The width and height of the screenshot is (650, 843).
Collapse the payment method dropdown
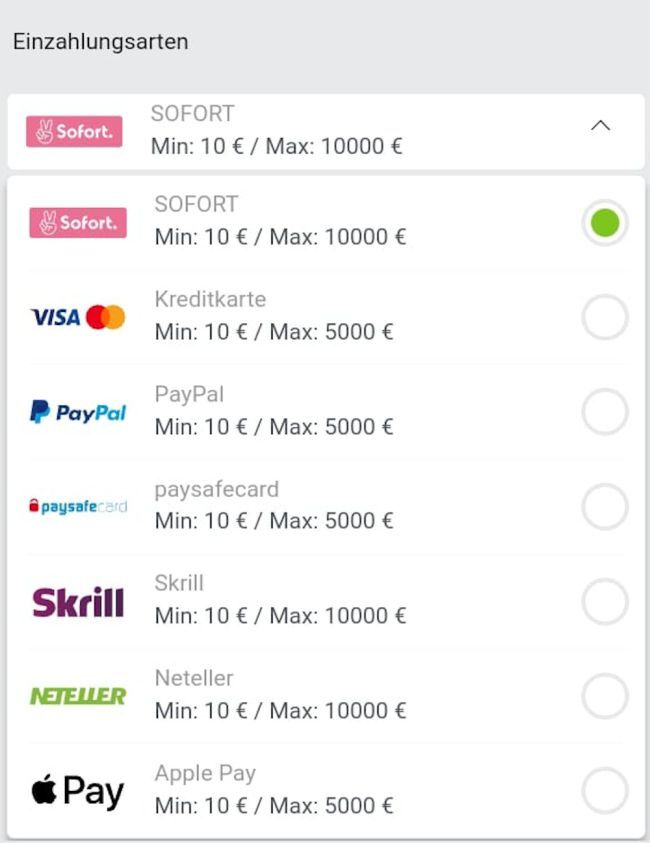[x=600, y=127]
